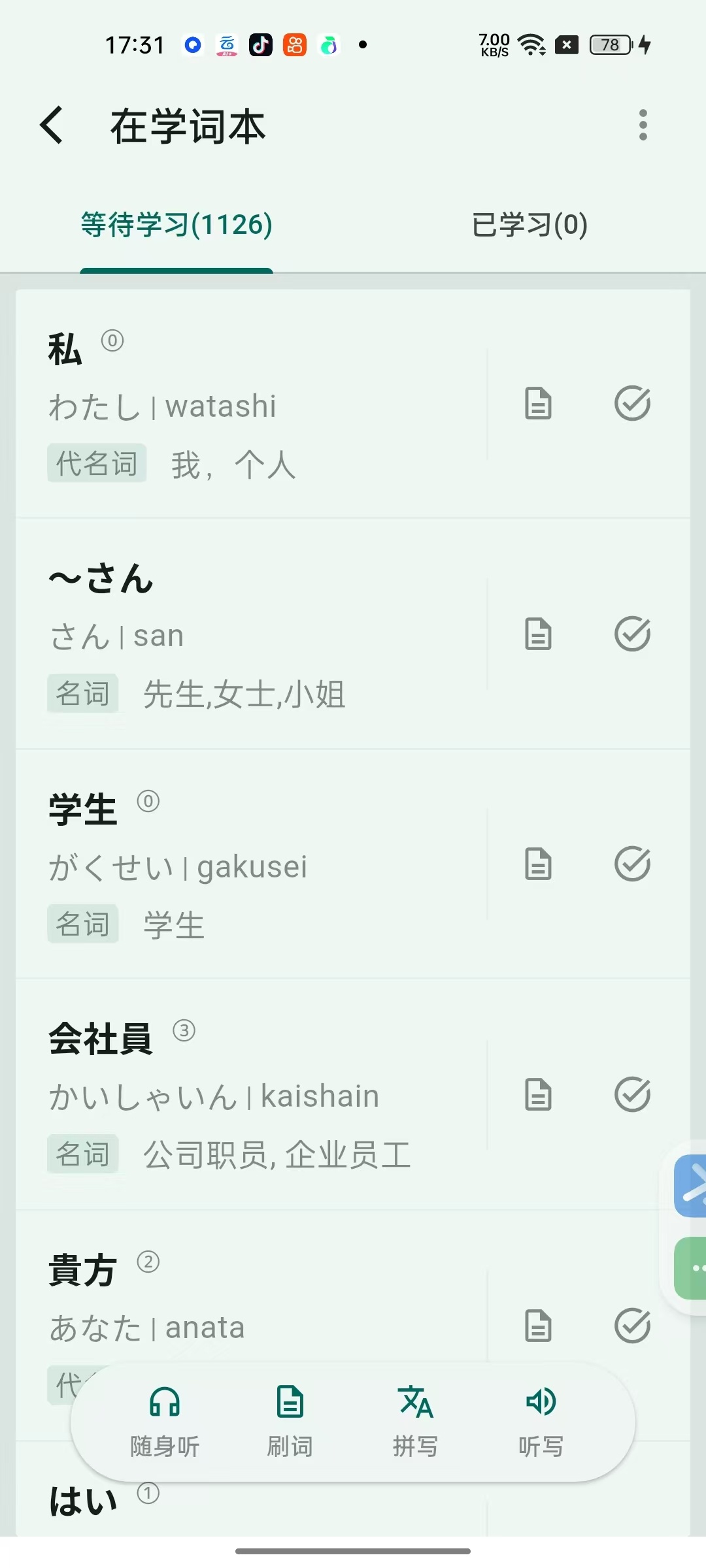Mark 私 as learned

(632, 403)
